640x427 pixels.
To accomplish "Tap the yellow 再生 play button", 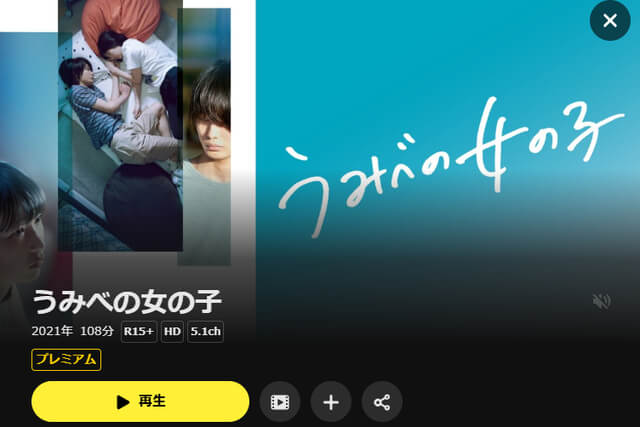I will [x=140, y=402].
